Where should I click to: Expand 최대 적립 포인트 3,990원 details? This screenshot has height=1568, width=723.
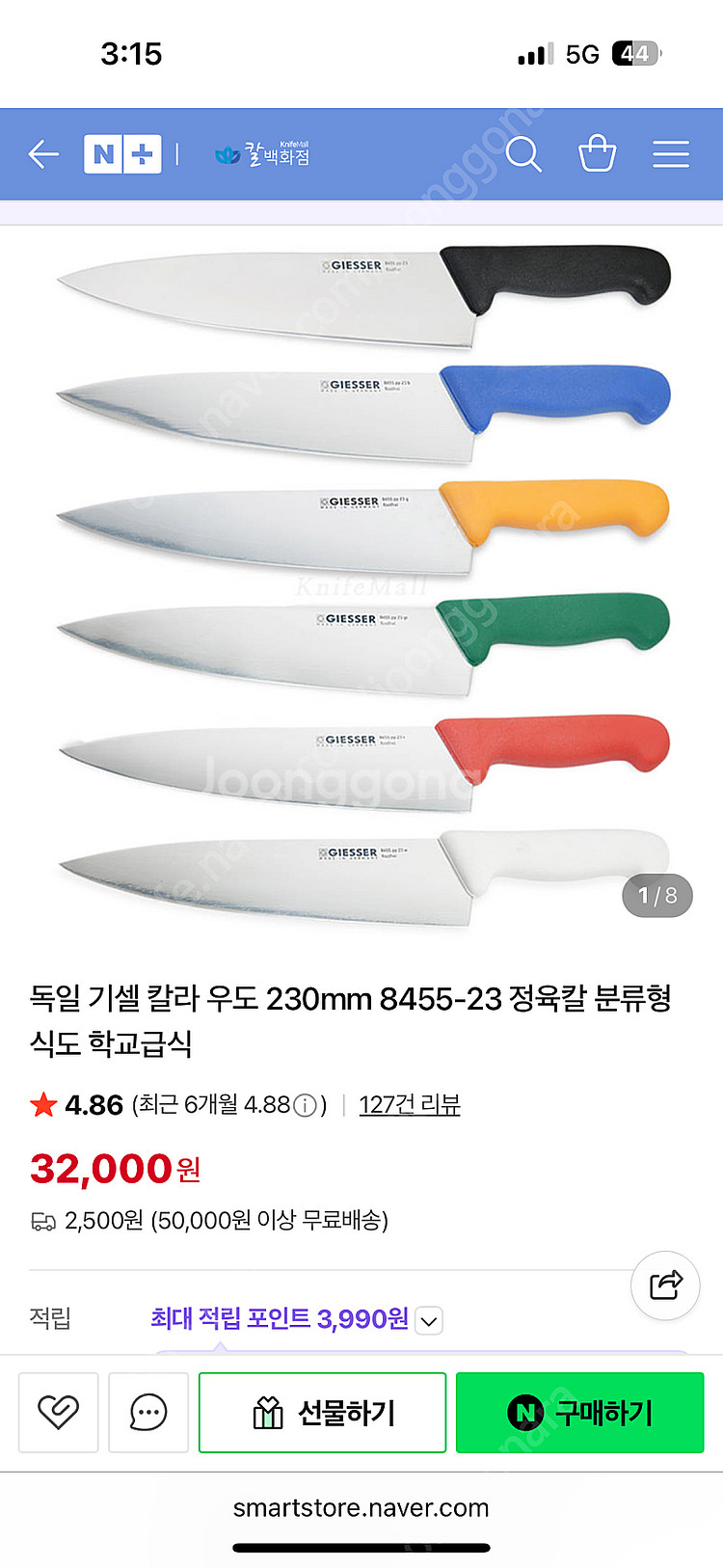(x=429, y=1320)
